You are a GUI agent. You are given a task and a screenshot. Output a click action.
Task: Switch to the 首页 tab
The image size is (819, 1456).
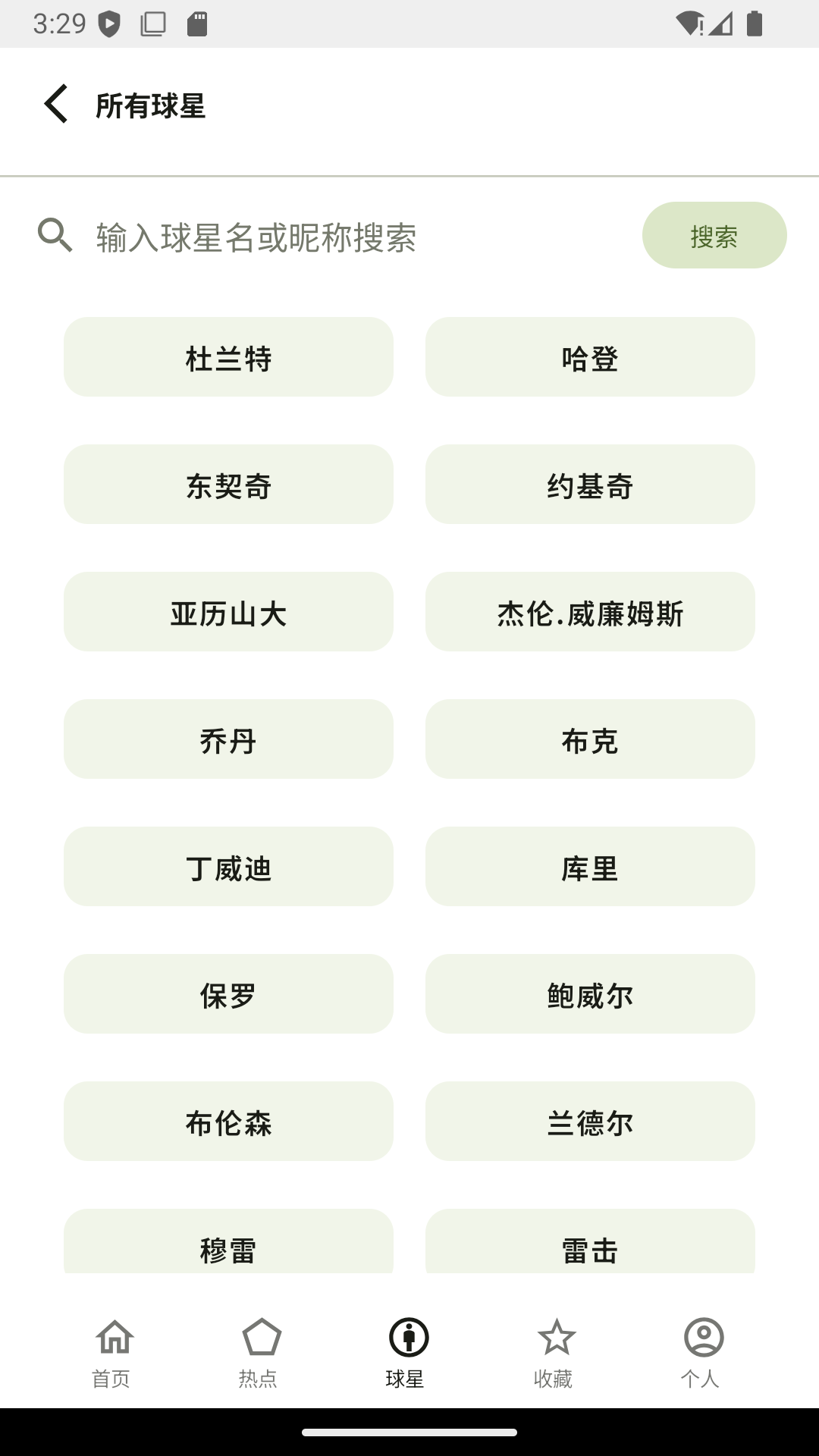point(112,1352)
